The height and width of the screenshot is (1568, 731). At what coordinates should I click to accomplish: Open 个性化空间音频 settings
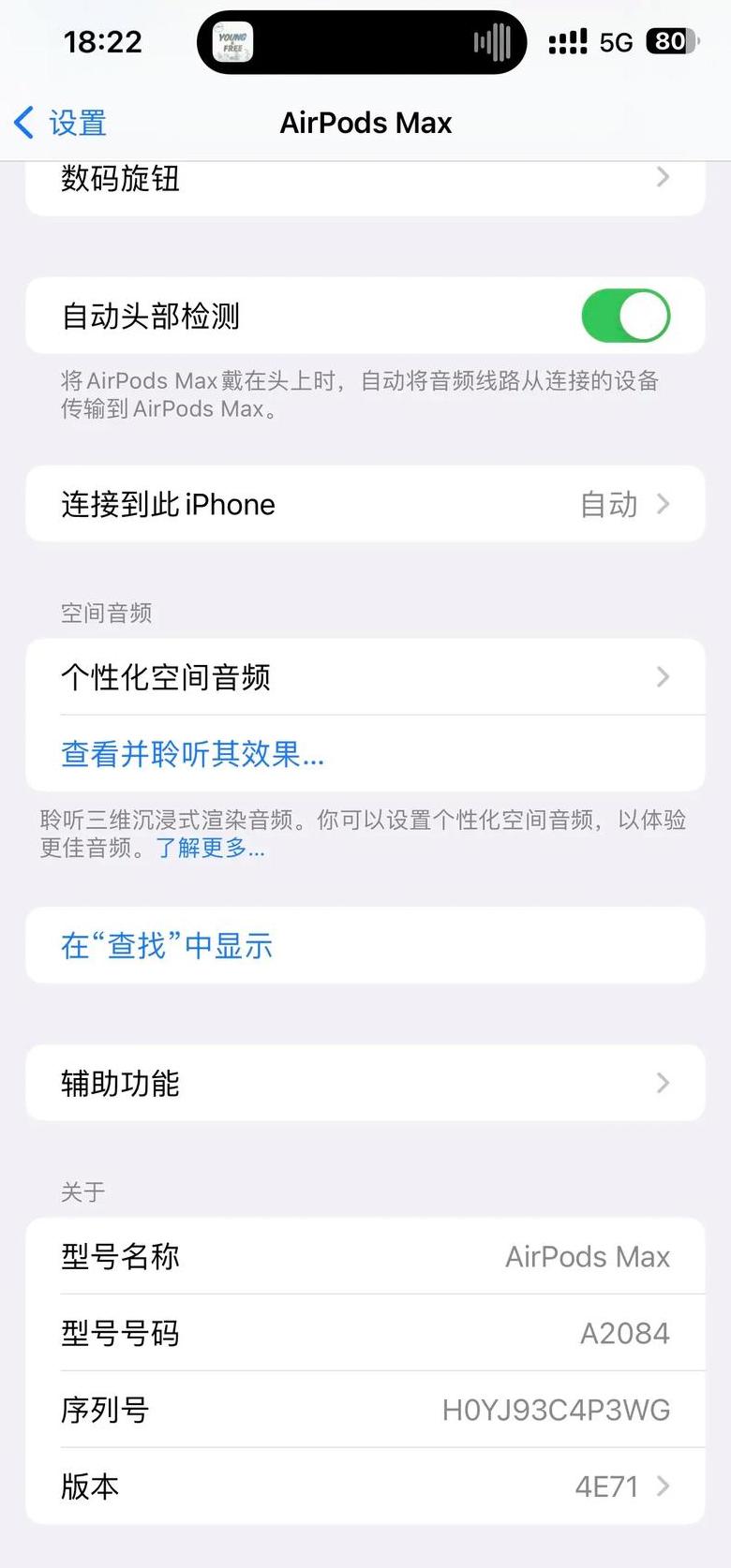[365, 676]
